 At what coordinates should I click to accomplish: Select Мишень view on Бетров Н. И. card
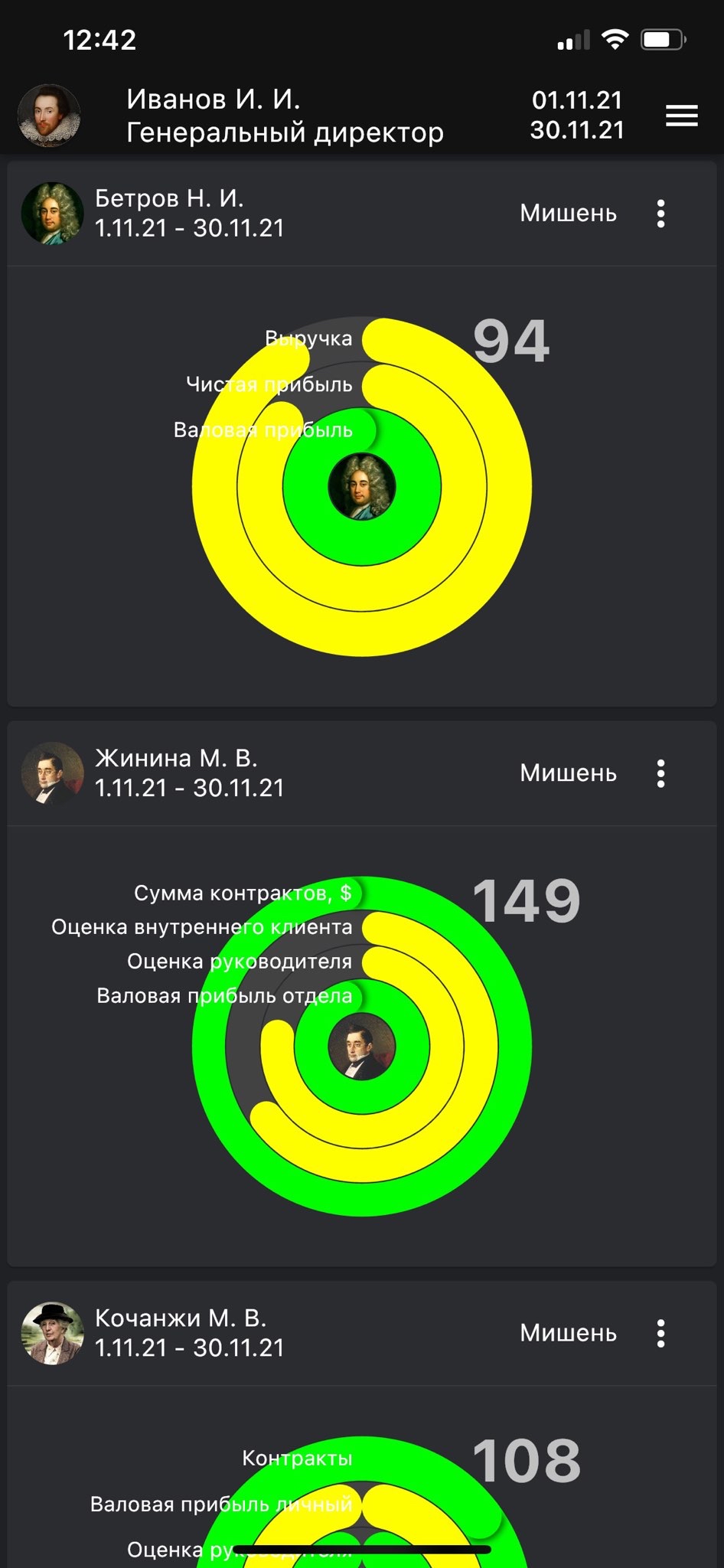(568, 214)
